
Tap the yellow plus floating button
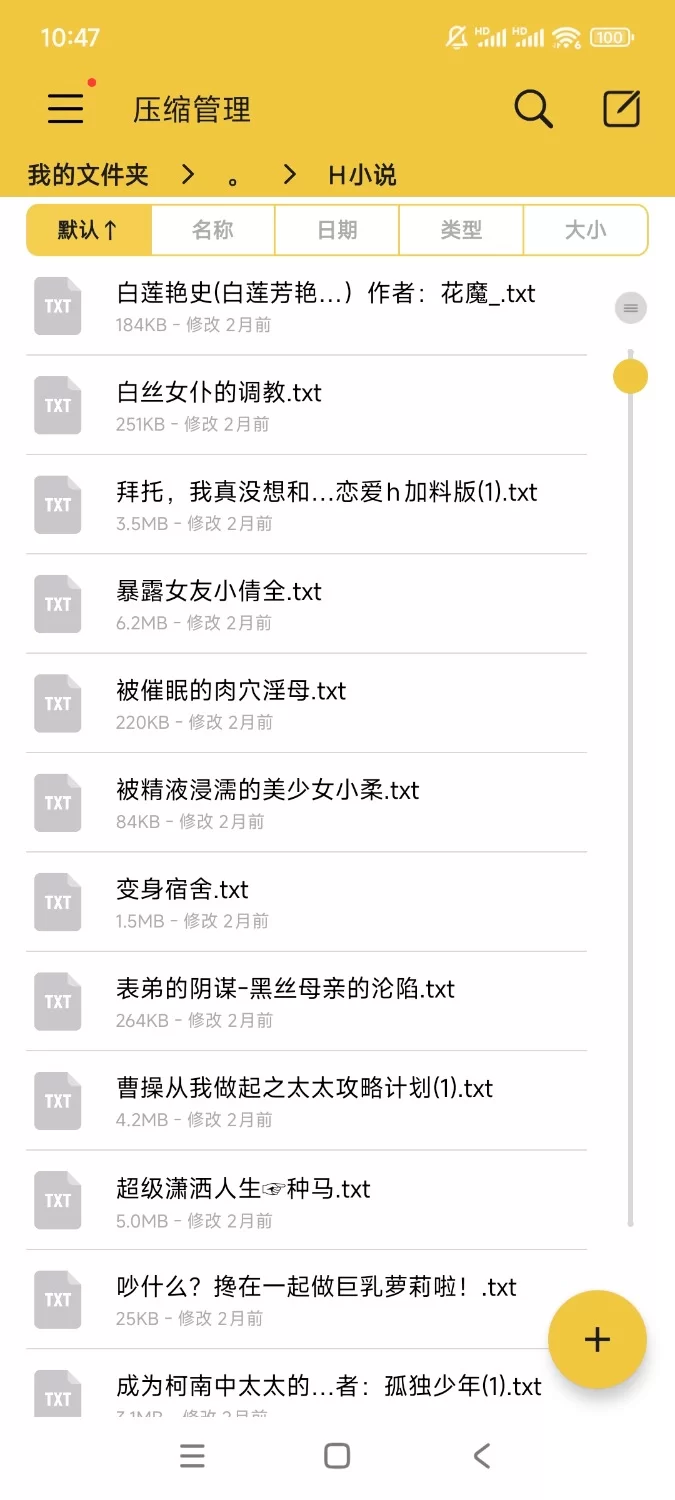point(597,1339)
